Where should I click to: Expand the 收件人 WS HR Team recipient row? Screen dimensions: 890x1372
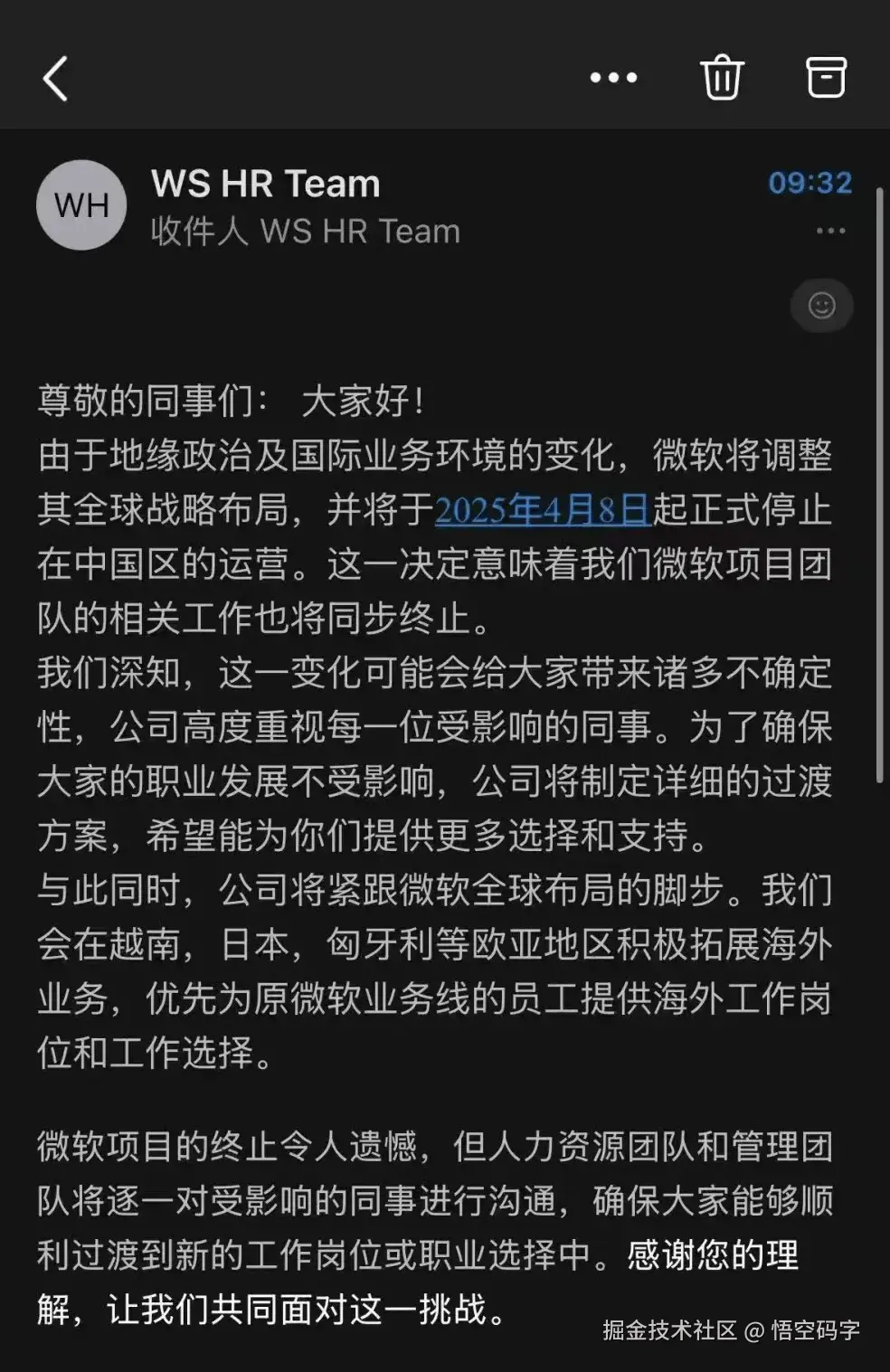(303, 232)
